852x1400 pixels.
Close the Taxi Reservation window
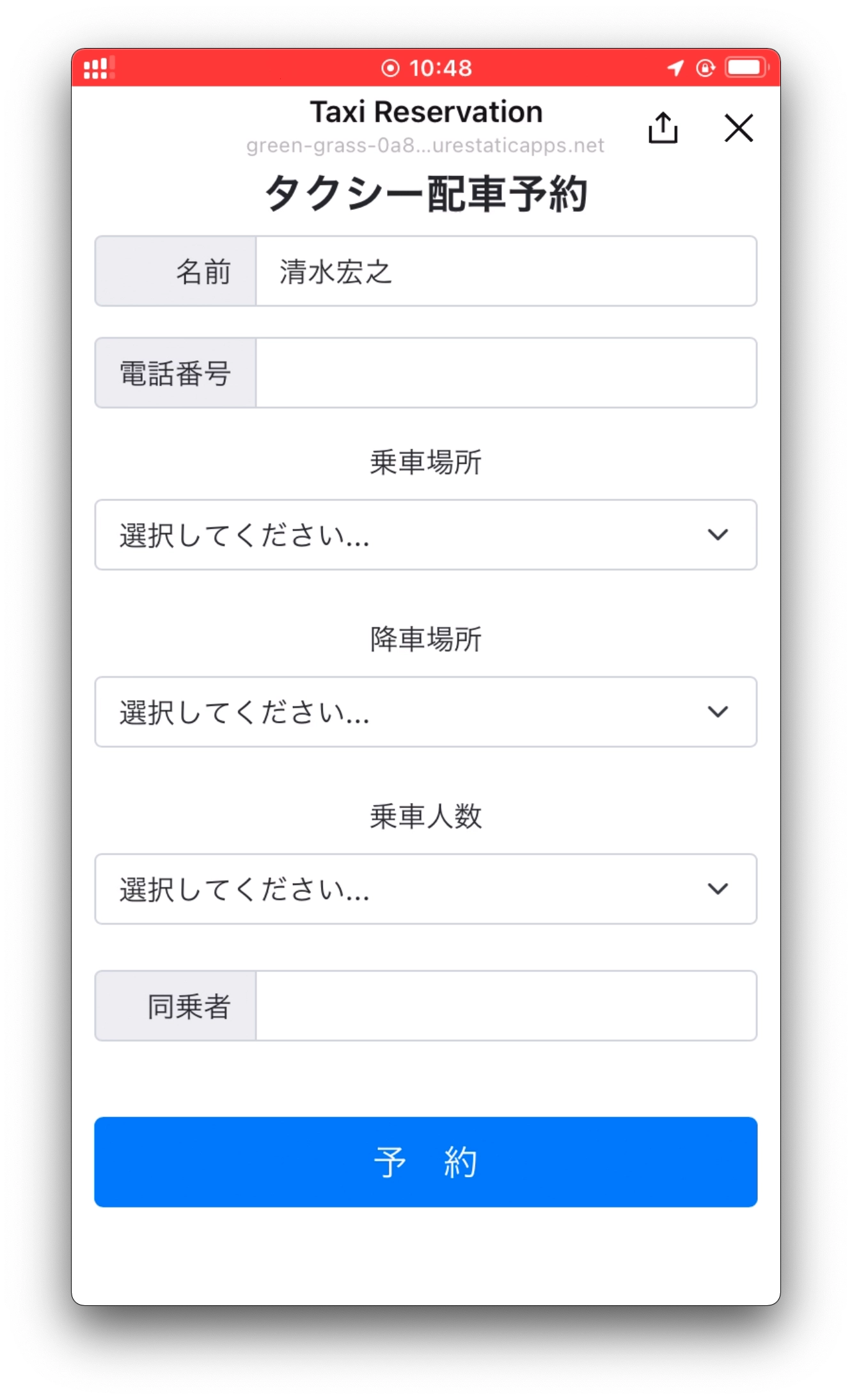pyautogui.click(x=738, y=128)
